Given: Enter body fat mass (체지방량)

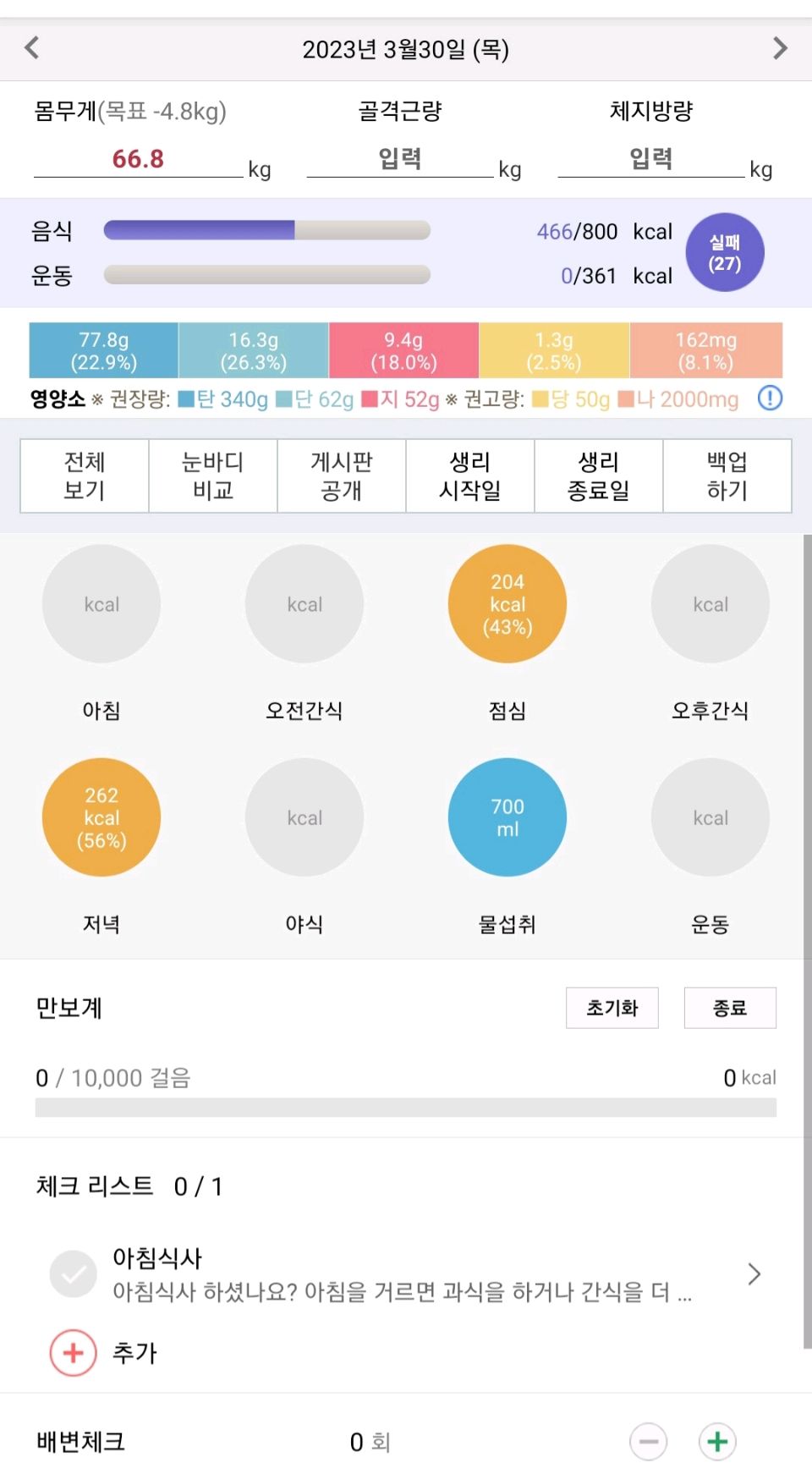Looking at the screenshot, I should click(650, 159).
